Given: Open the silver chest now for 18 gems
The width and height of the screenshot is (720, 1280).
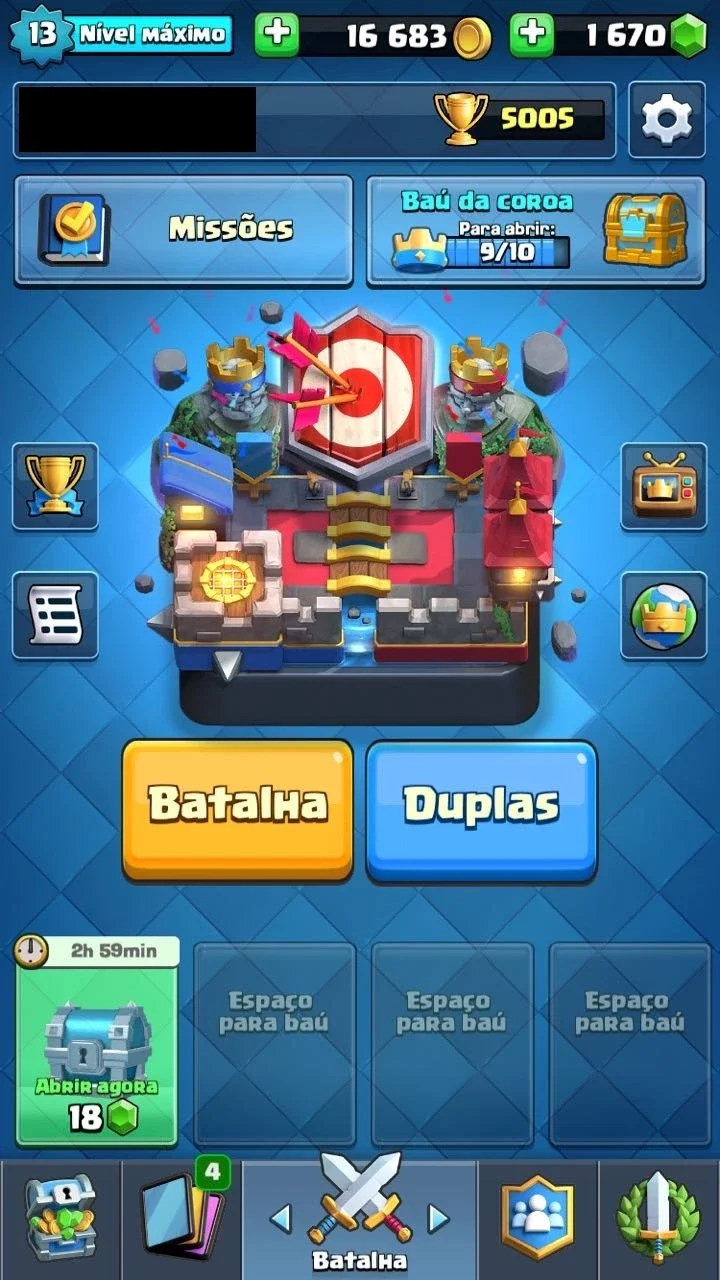Looking at the screenshot, I should (x=97, y=1042).
